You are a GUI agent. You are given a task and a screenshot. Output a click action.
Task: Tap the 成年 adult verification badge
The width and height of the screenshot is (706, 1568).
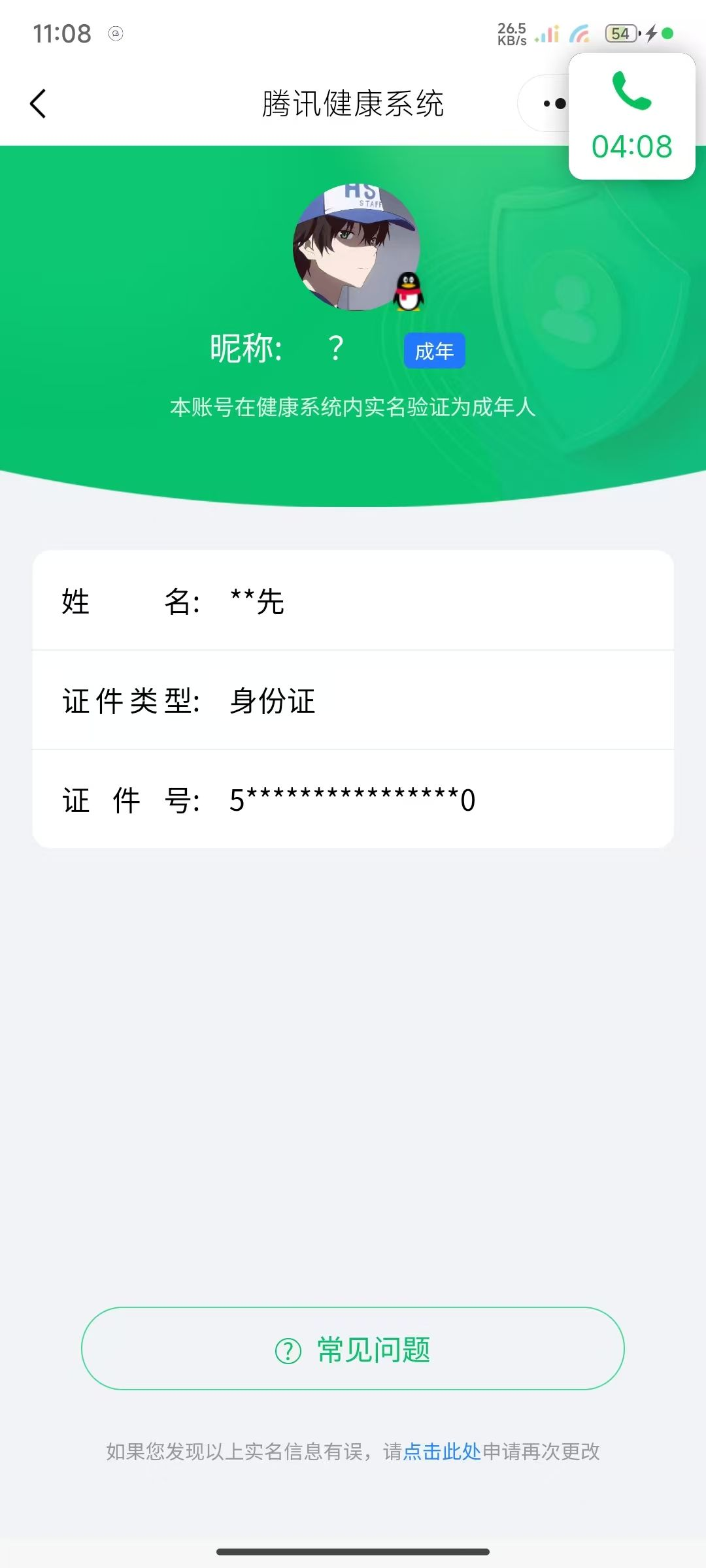(x=434, y=350)
